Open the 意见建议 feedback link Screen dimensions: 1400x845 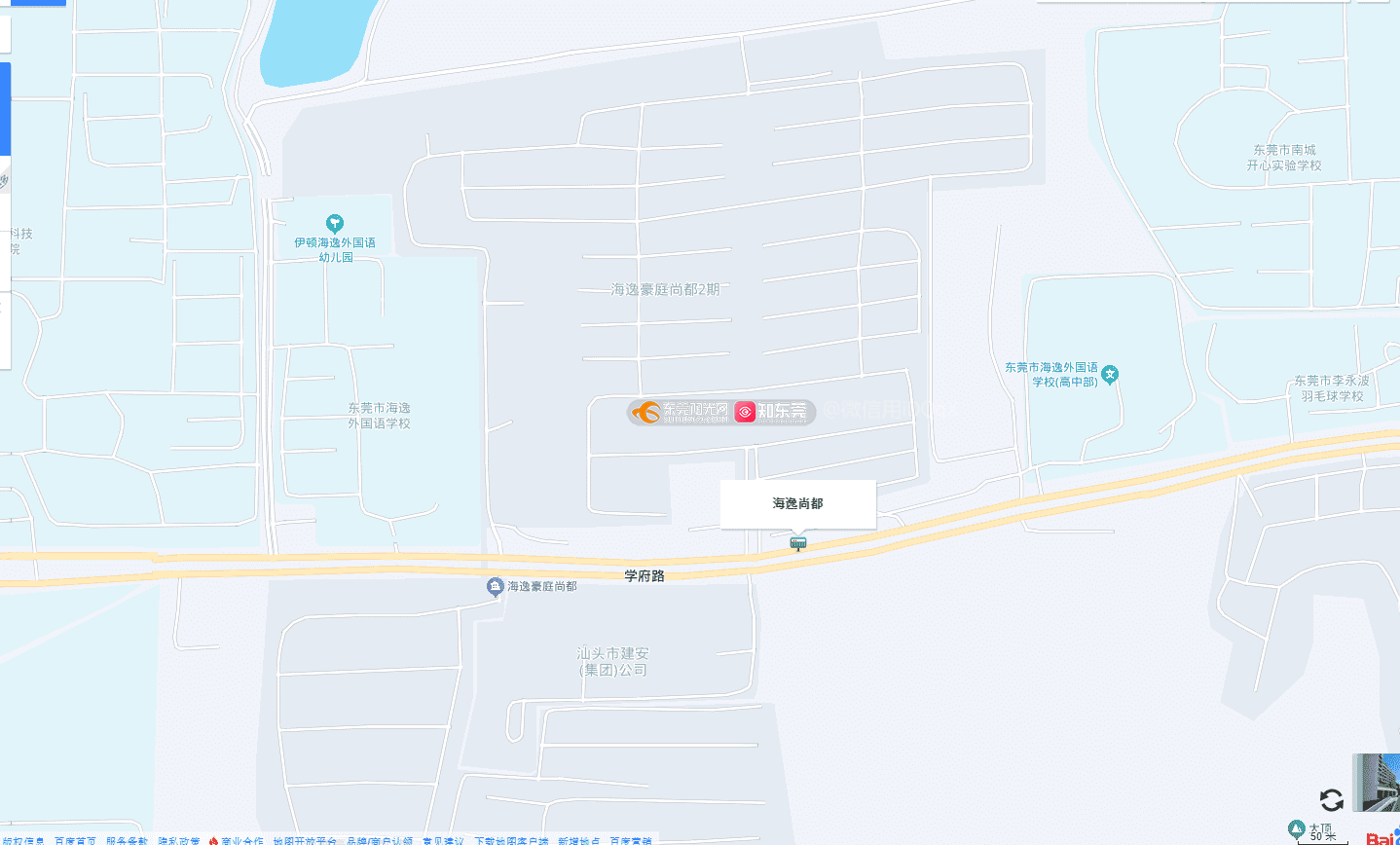click(442, 840)
